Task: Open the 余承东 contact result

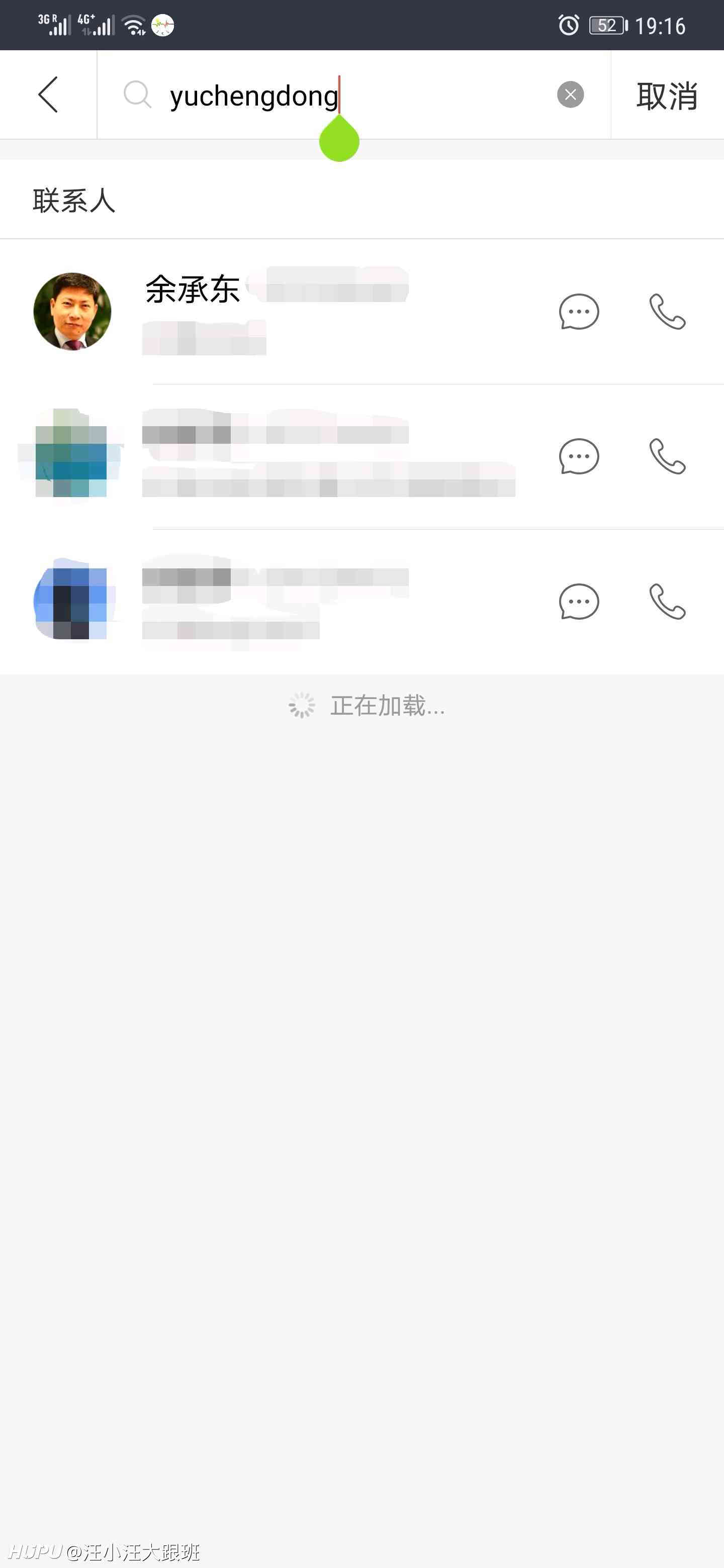Action: (361, 312)
